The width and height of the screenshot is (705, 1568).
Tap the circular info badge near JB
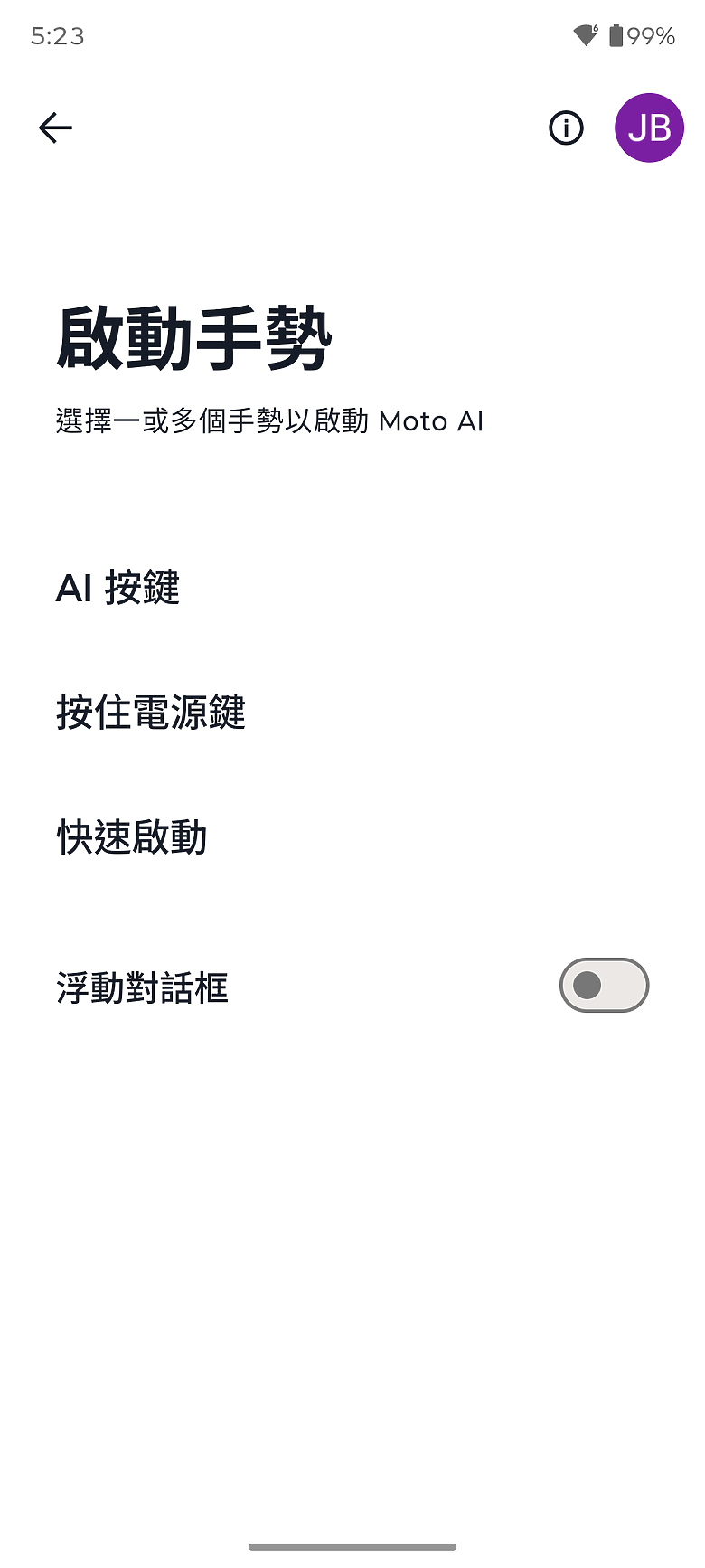tap(566, 128)
